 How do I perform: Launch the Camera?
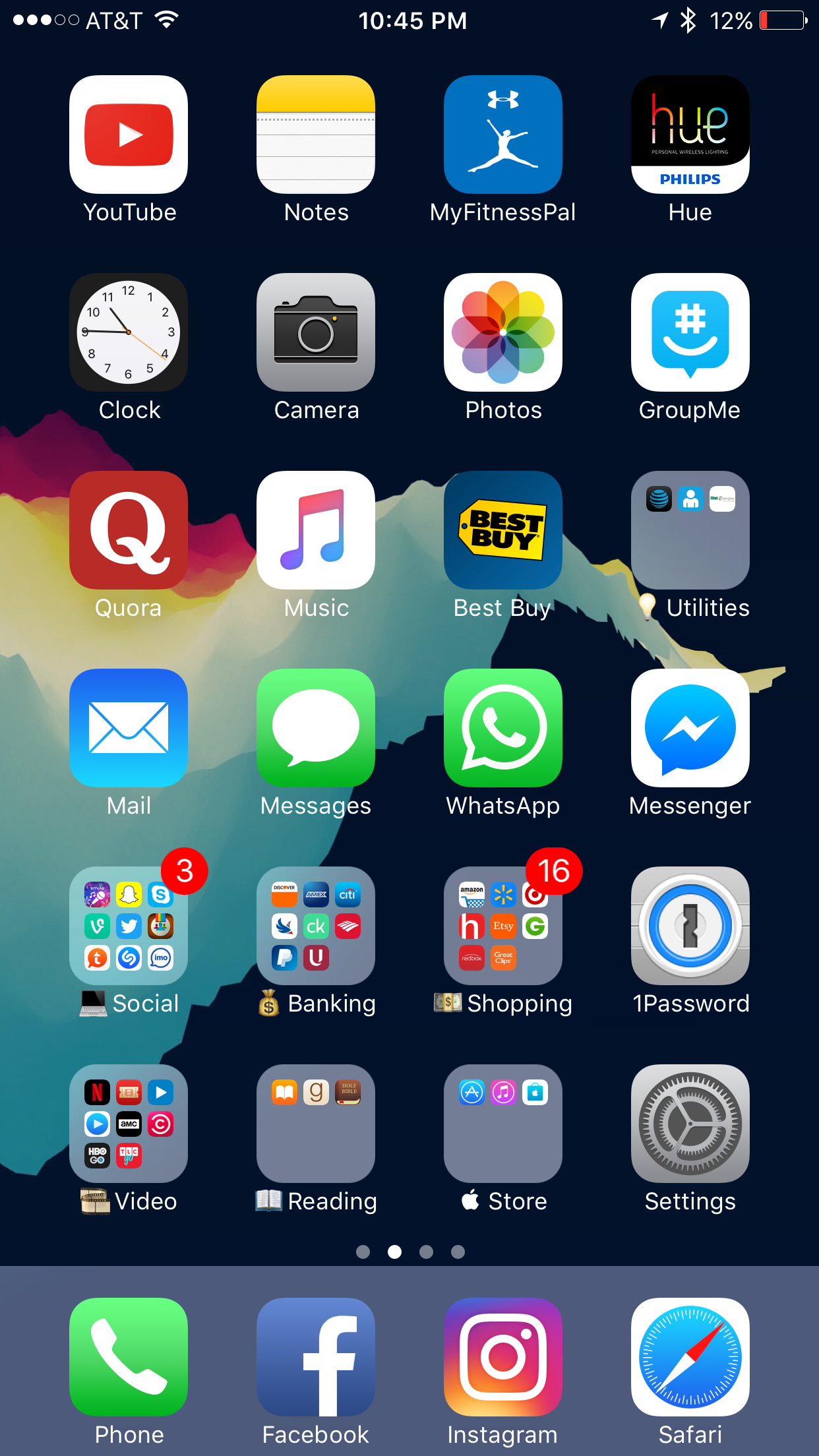(x=316, y=332)
